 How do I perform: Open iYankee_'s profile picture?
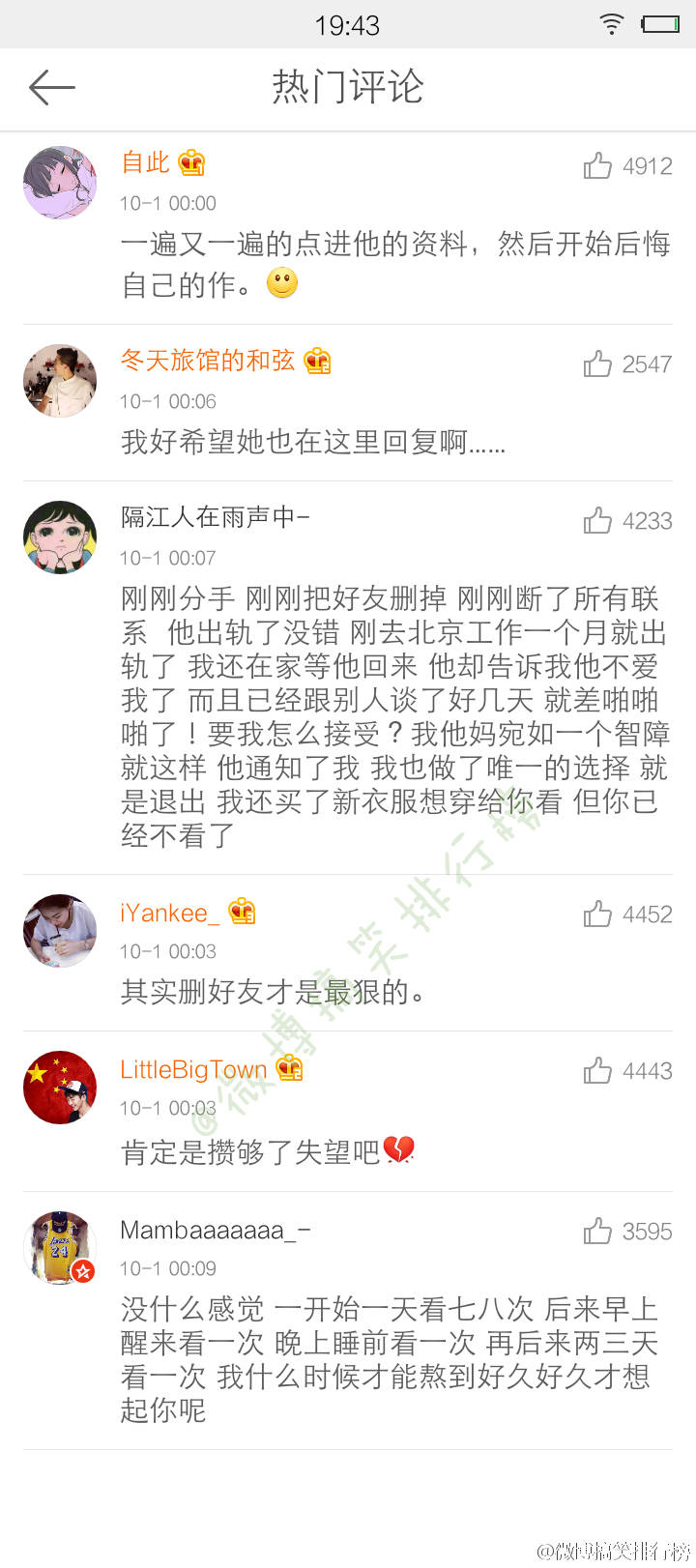point(60,931)
